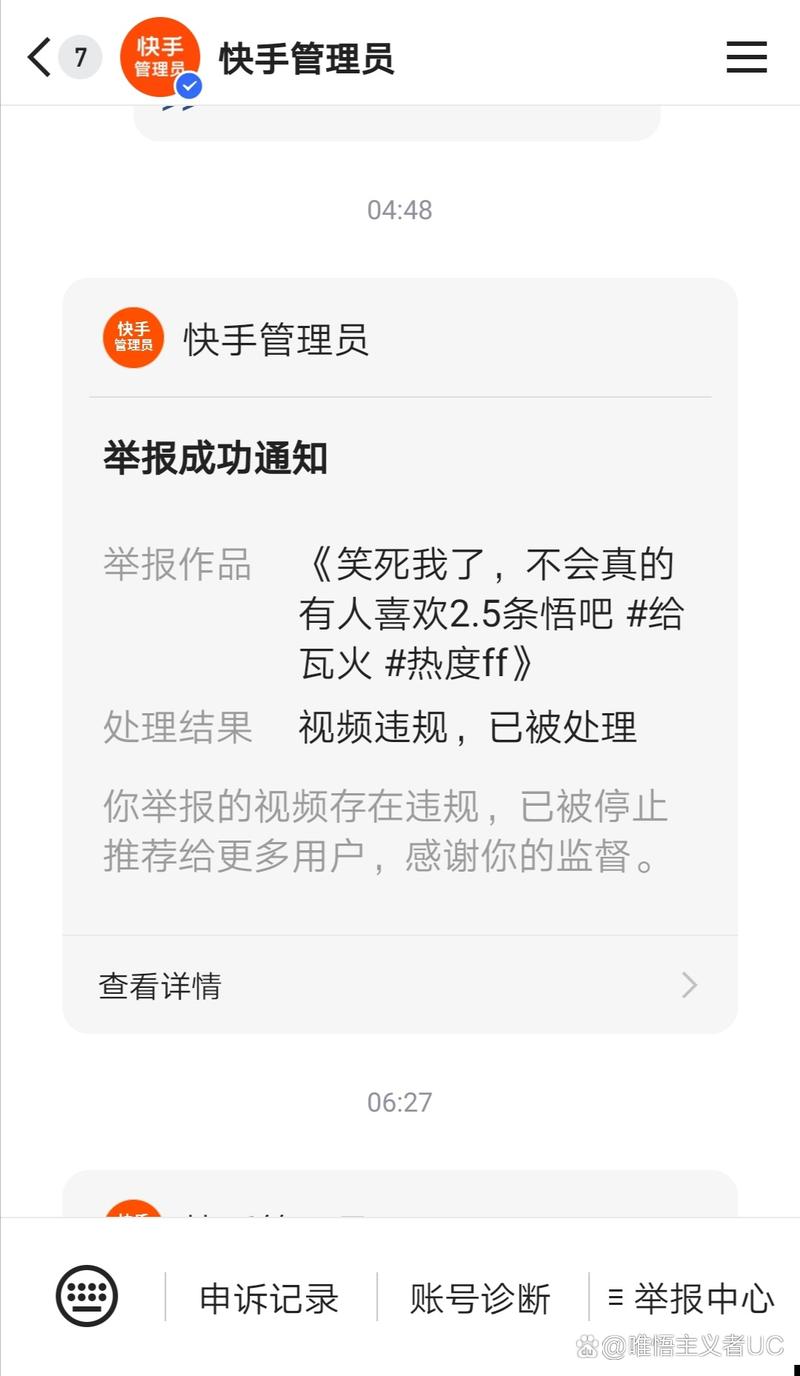Go back using the top-left arrow

40,57
